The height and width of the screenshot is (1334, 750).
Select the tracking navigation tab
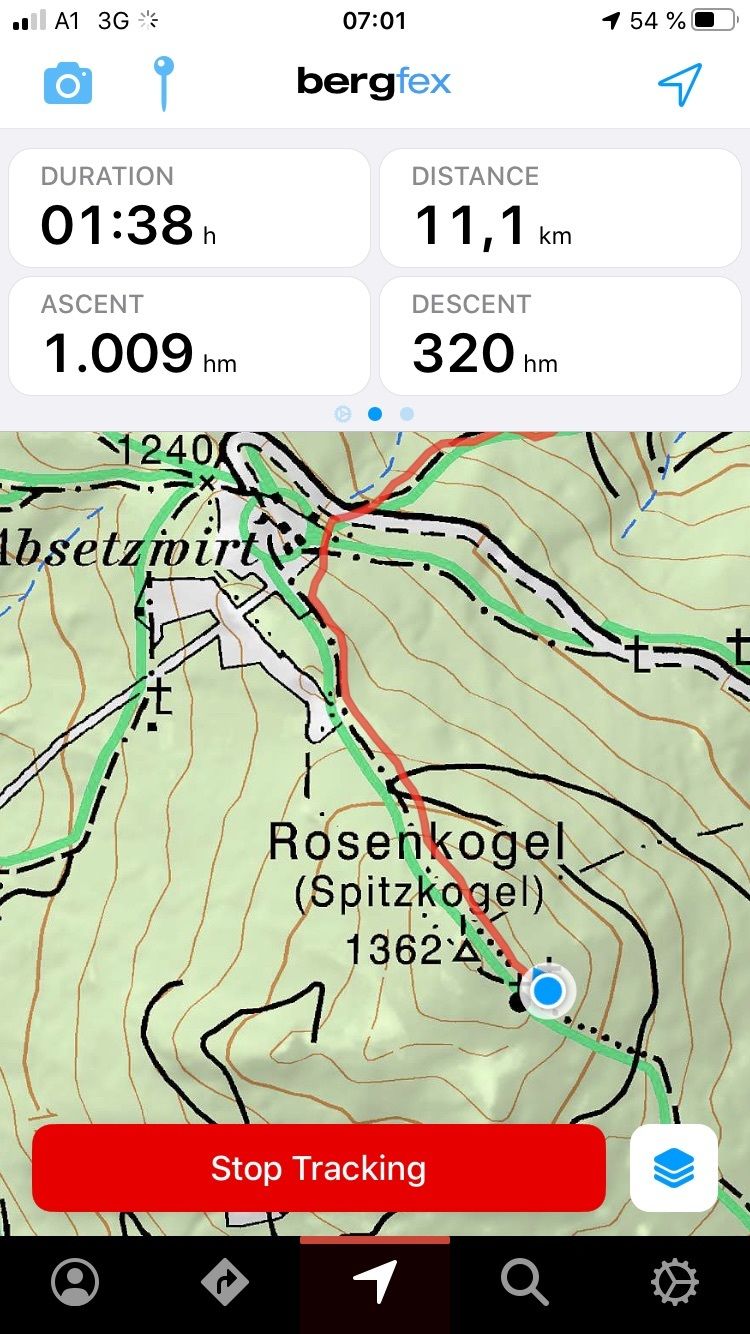click(x=375, y=1282)
